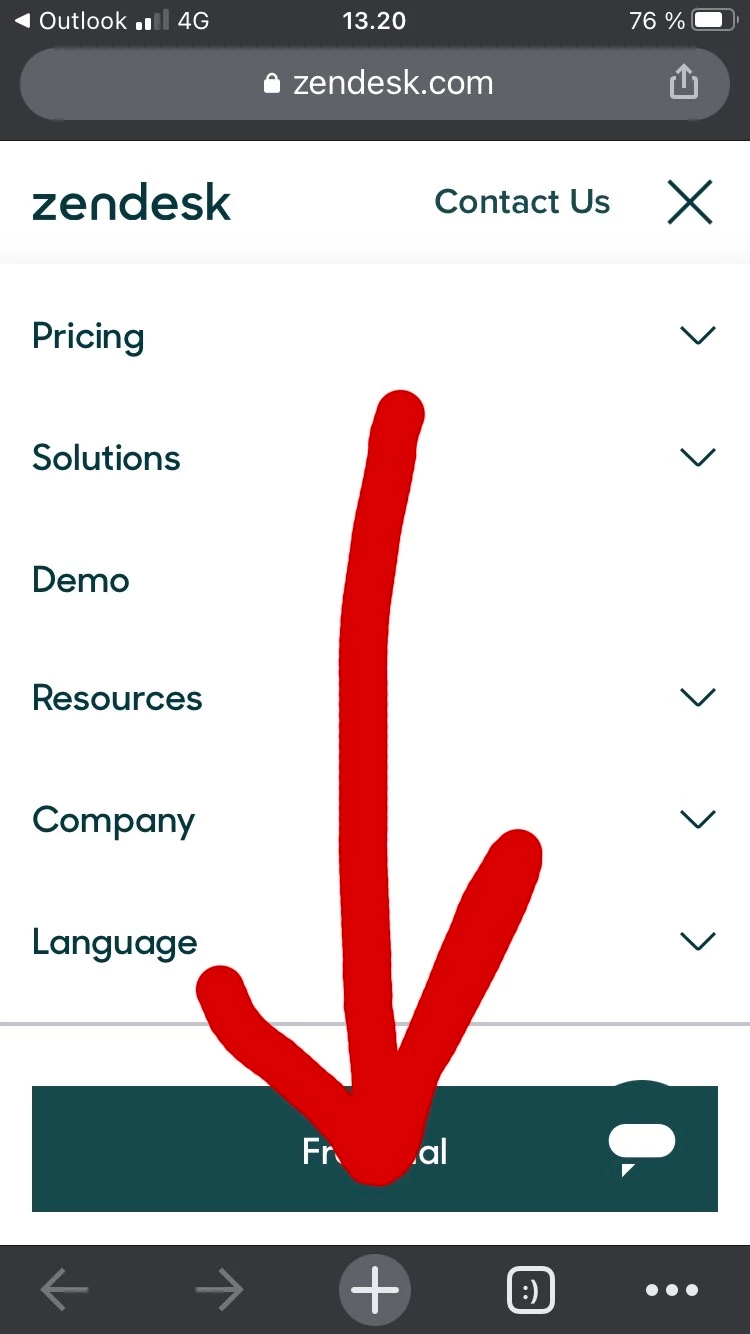View open browser tabs
Image resolution: width=750 pixels, height=1334 pixels.
530,1290
